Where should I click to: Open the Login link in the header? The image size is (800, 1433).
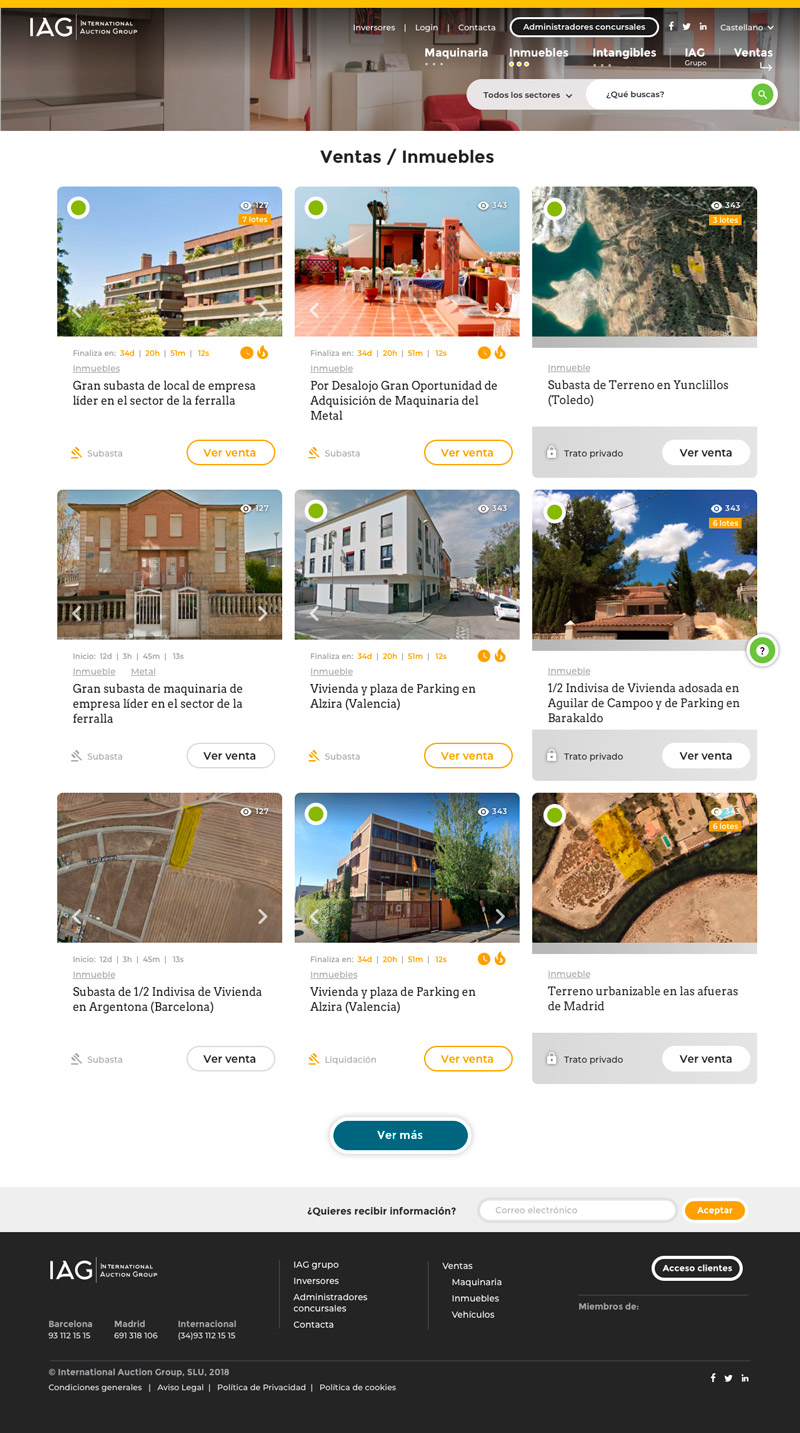point(427,27)
